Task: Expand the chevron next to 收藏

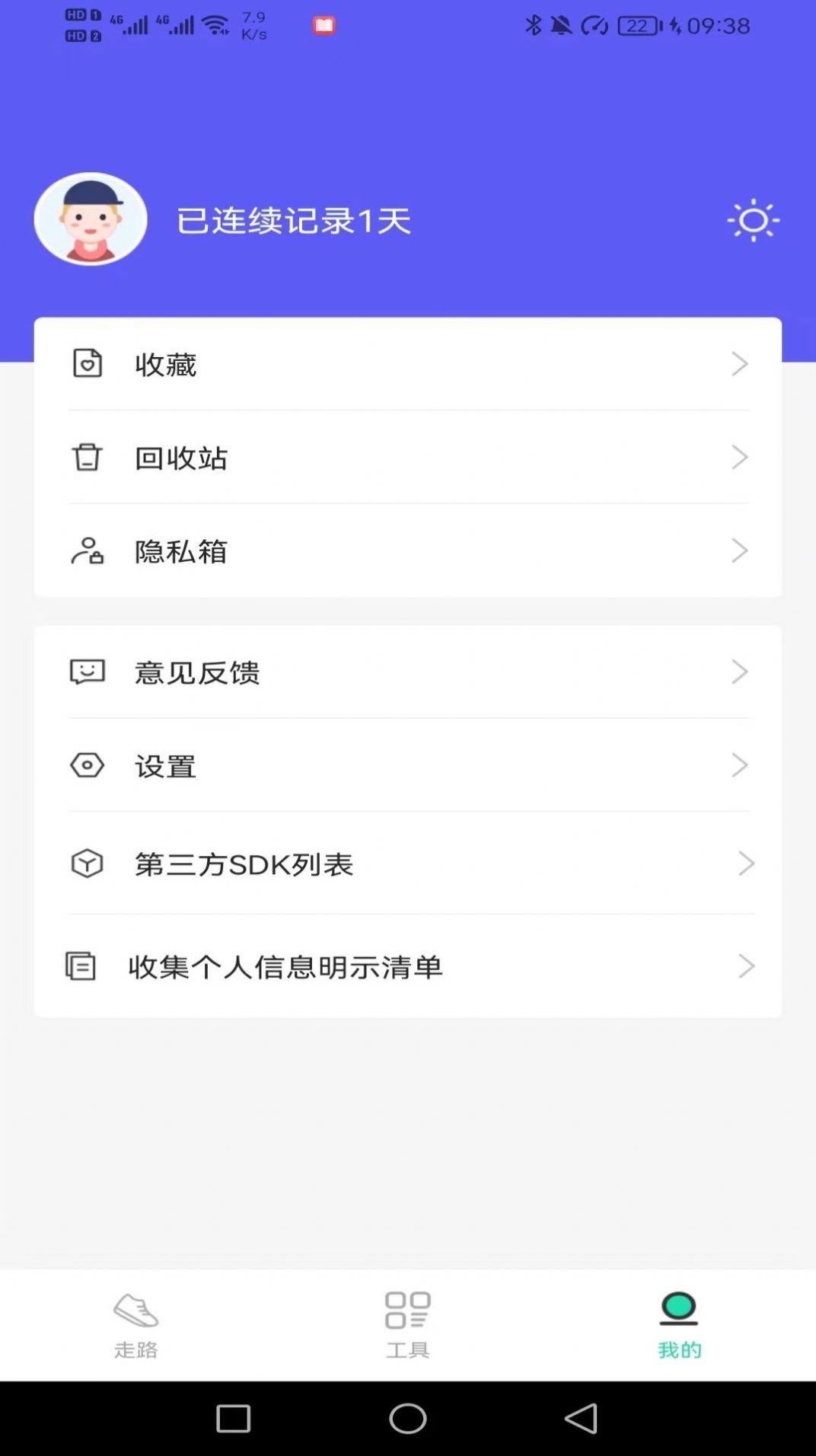Action: 740,364
